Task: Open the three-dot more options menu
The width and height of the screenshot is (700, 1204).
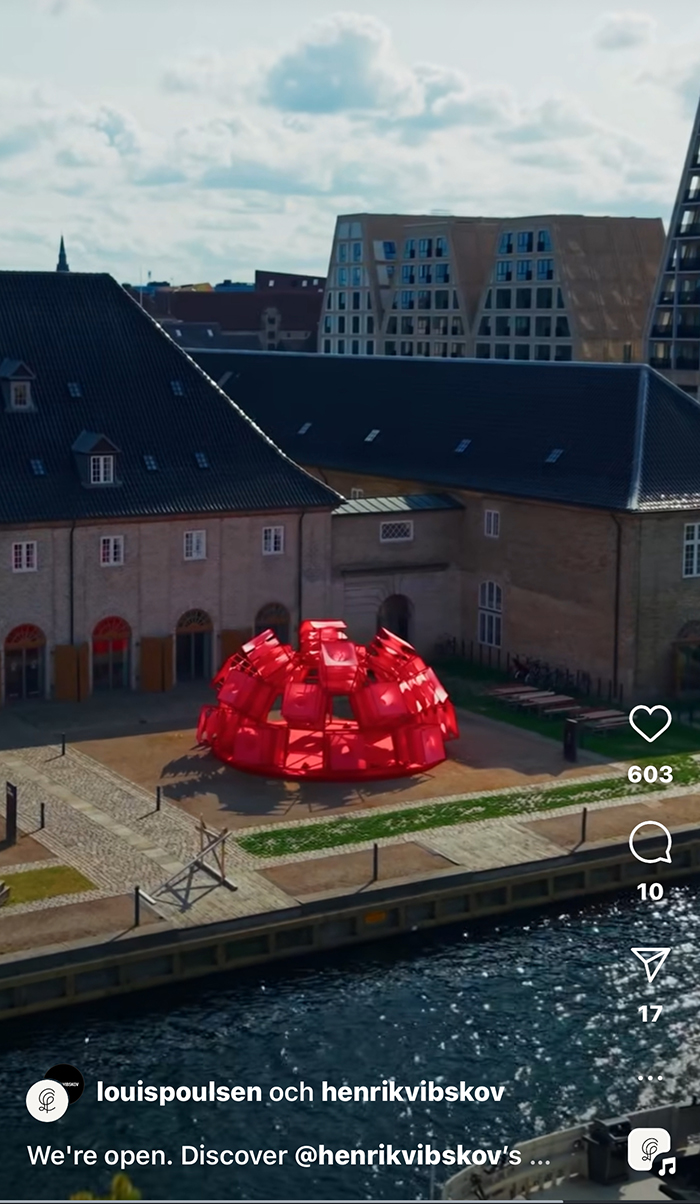Action: click(x=650, y=1078)
